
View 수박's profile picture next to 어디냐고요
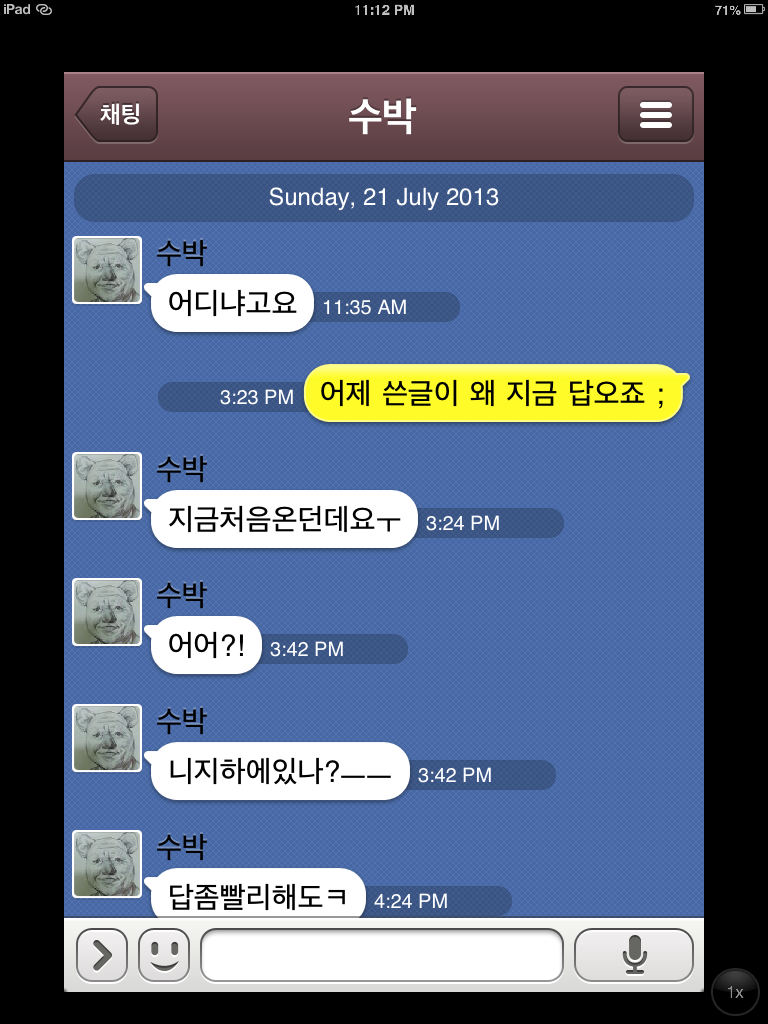pyautogui.click(x=107, y=270)
